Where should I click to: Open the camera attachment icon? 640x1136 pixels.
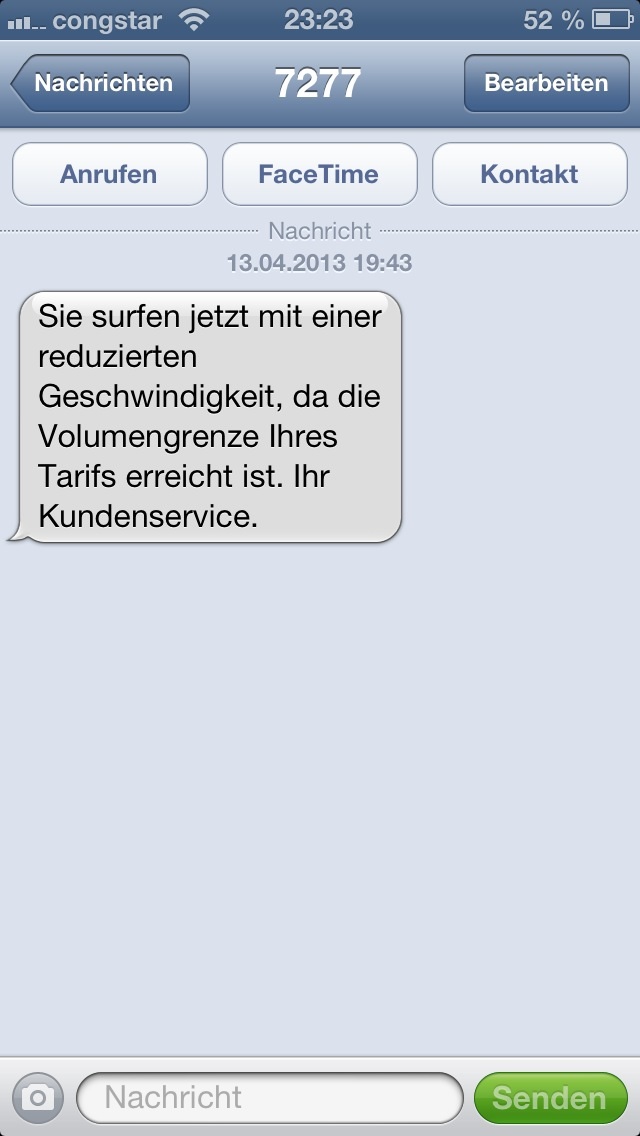coord(38,1097)
